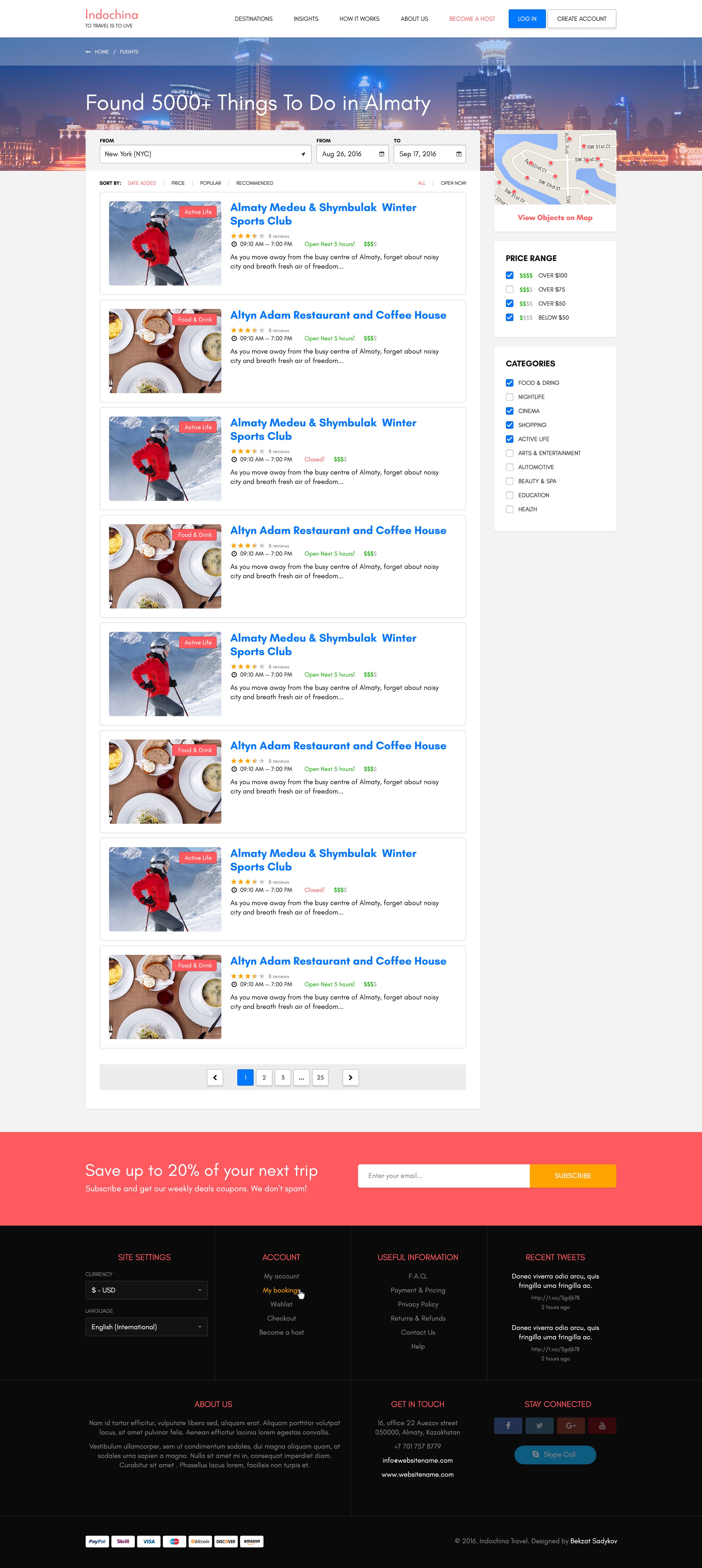Open the Log In button
Viewport: 702px width, 1568px height.
pos(527,19)
